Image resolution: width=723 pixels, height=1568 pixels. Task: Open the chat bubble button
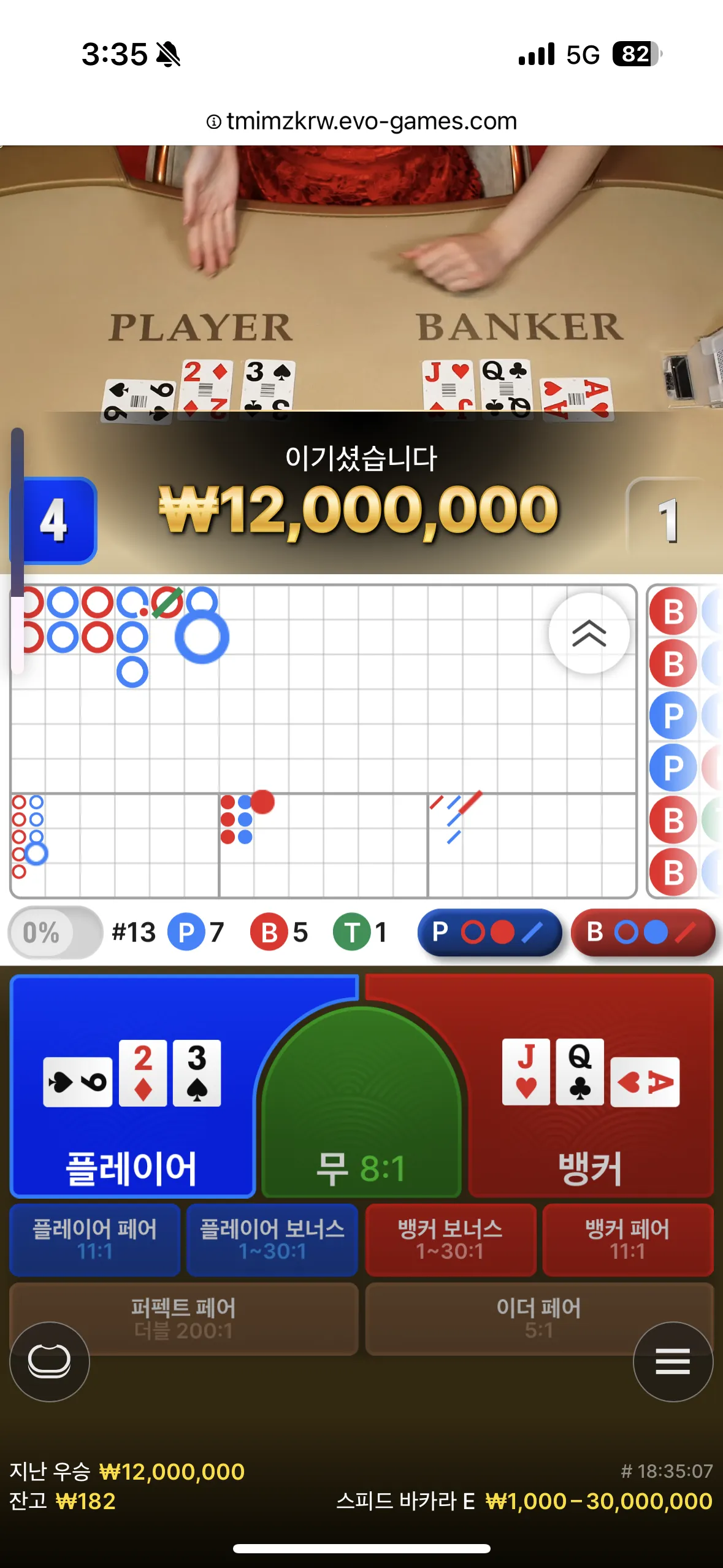50,1361
